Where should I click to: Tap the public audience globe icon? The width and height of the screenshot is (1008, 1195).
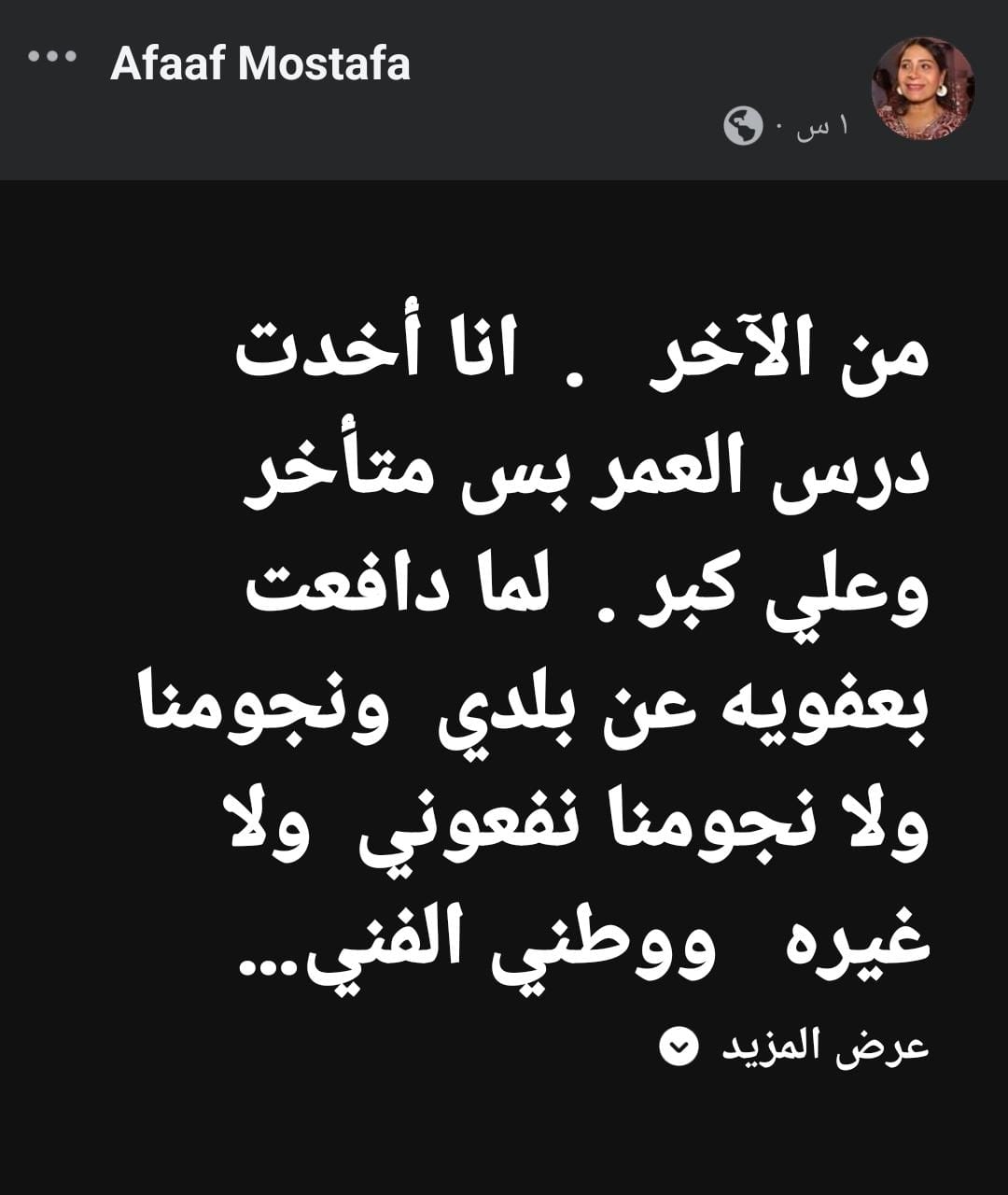[x=743, y=126]
